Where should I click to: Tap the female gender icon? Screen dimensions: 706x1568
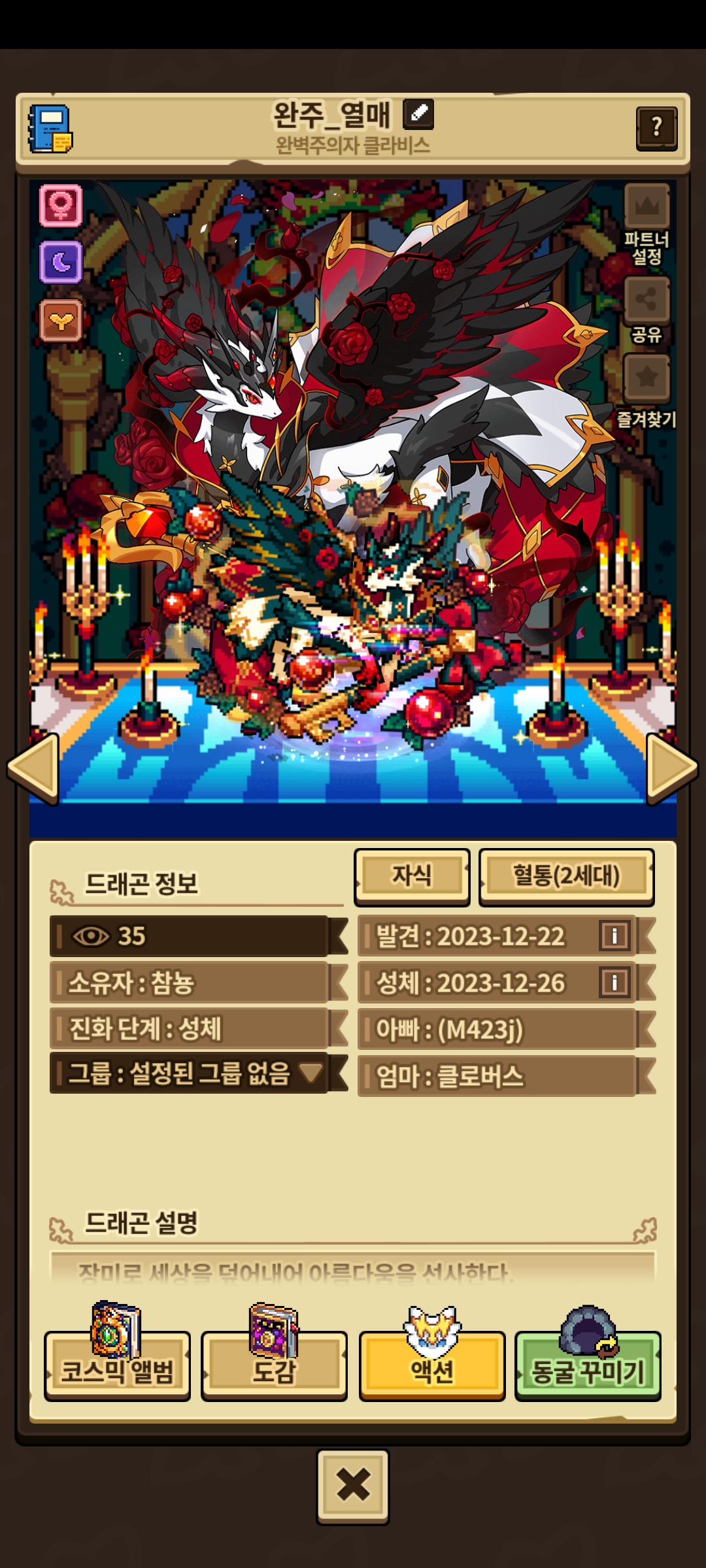pyautogui.click(x=61, y=205)
